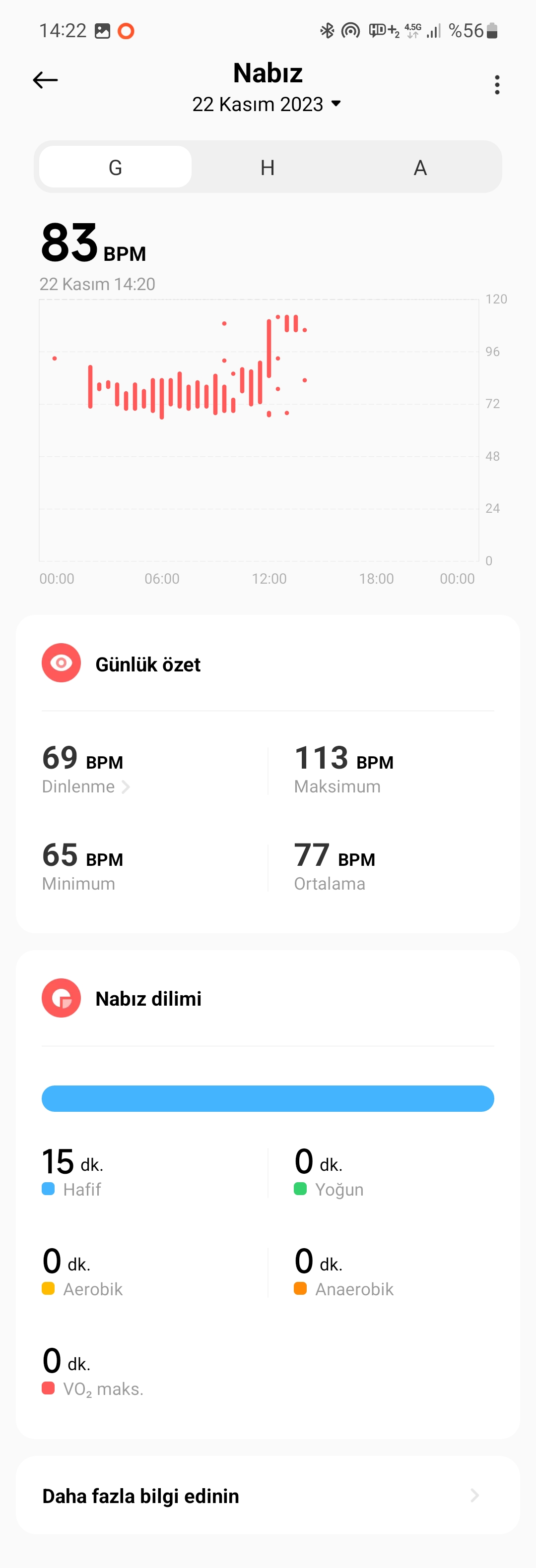Go back using the top-left arrow
The image size is (536, 1568).
[x=45, y=80]
